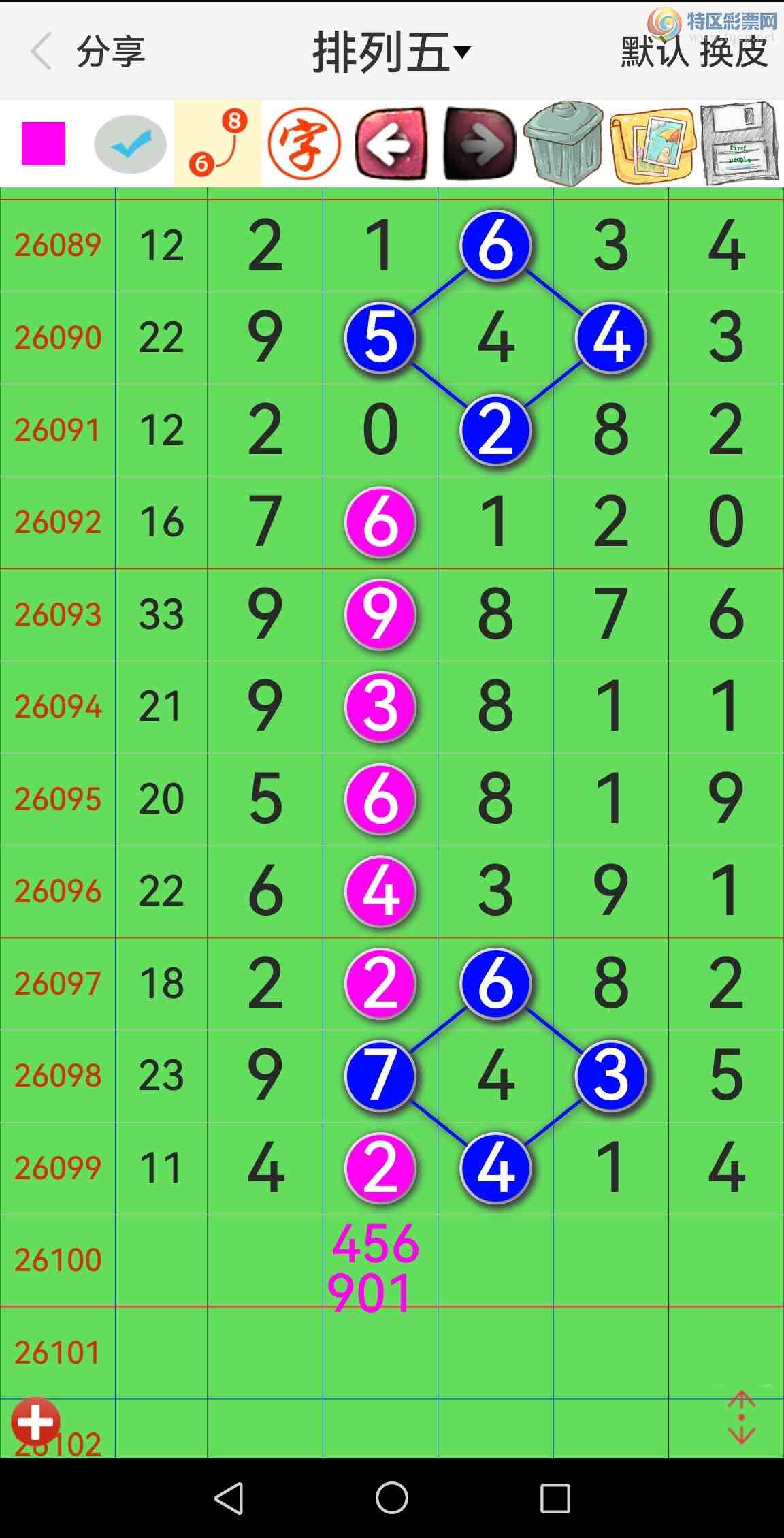
Task: Open the recent apps view
Action: [x=555, y=1498]
